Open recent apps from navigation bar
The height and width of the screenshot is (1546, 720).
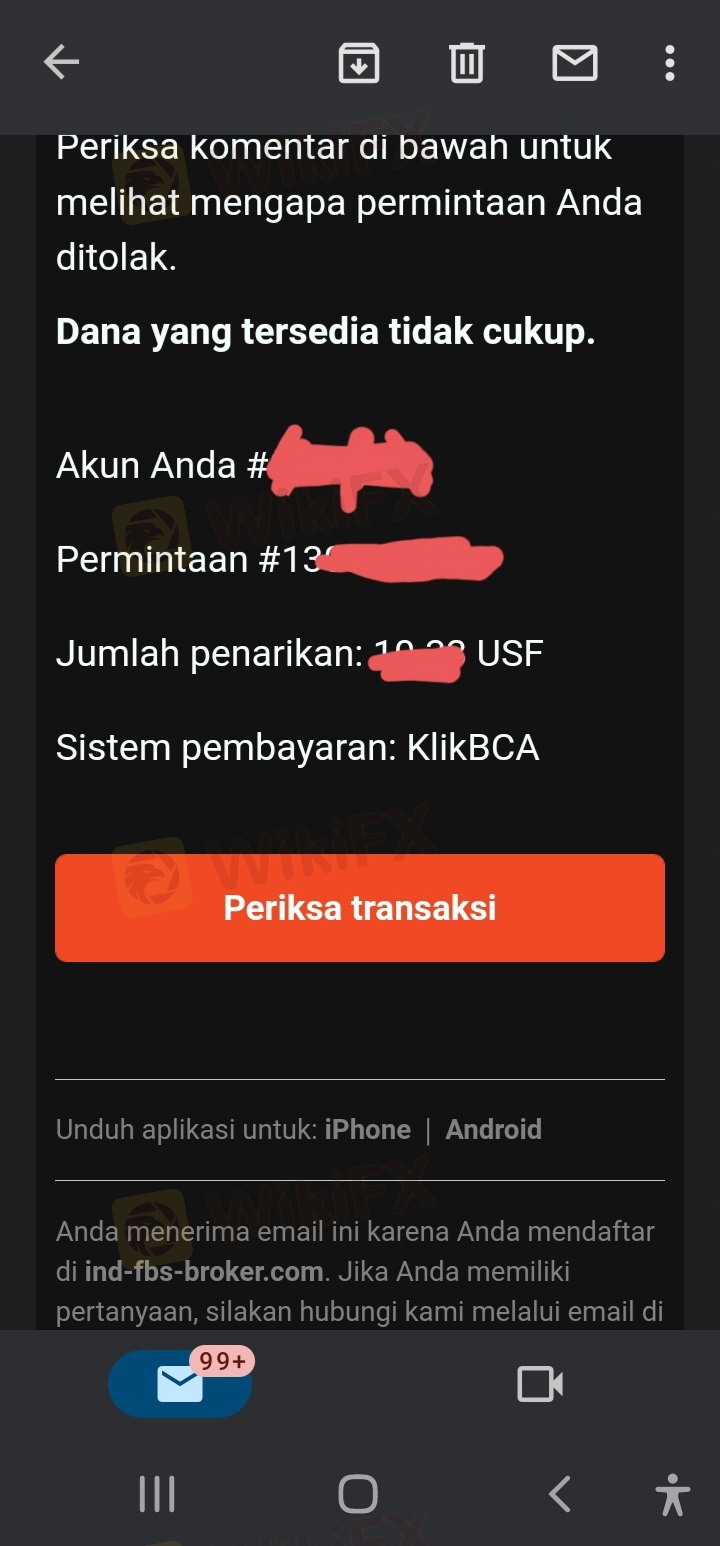[x=157, y=1495]
